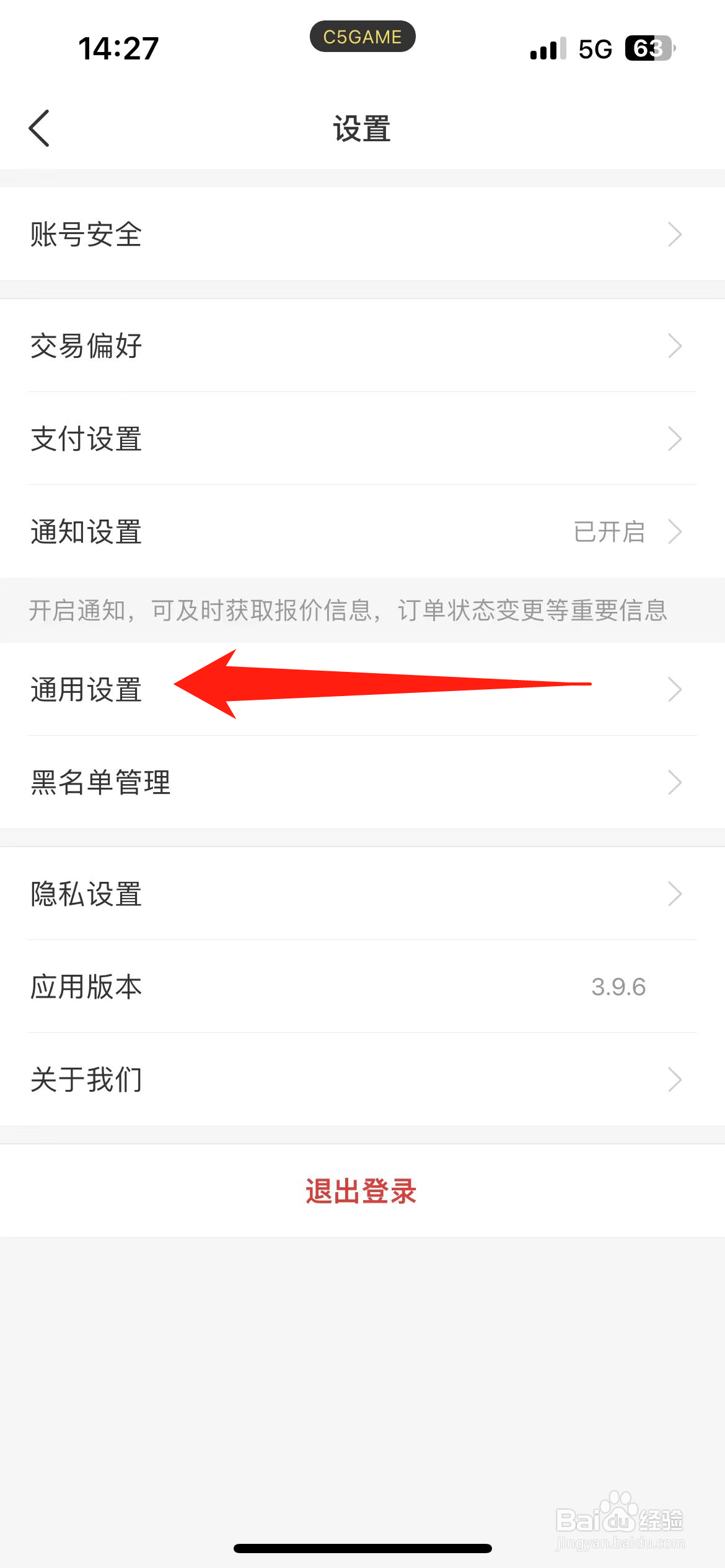The height and width of the screenshot is (1568, 725).
Task: Tap the red arrow pointing at 通用设置
Action: (384, 684)
